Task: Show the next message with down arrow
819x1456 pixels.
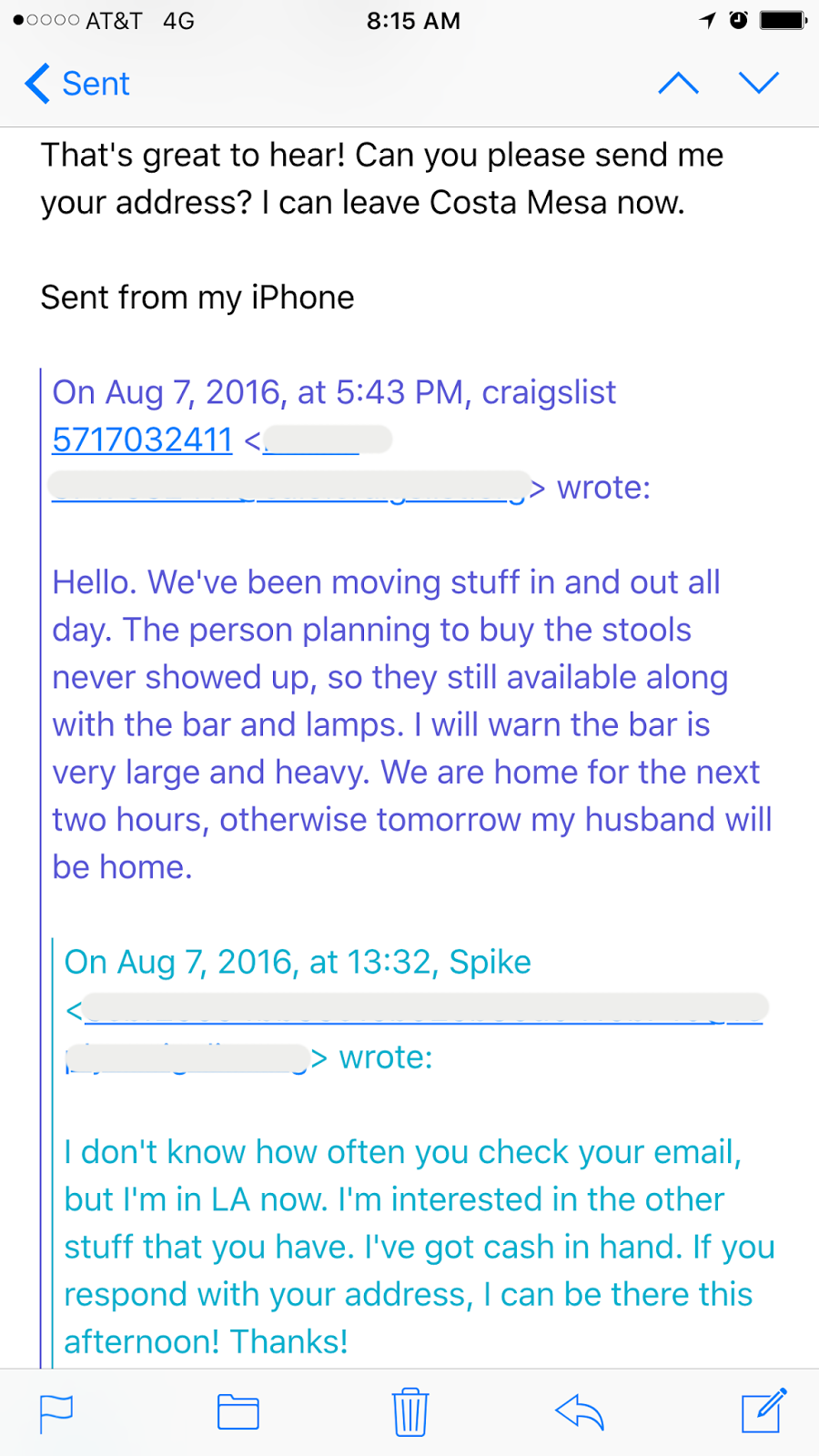Action: click(x=758, y=84)
